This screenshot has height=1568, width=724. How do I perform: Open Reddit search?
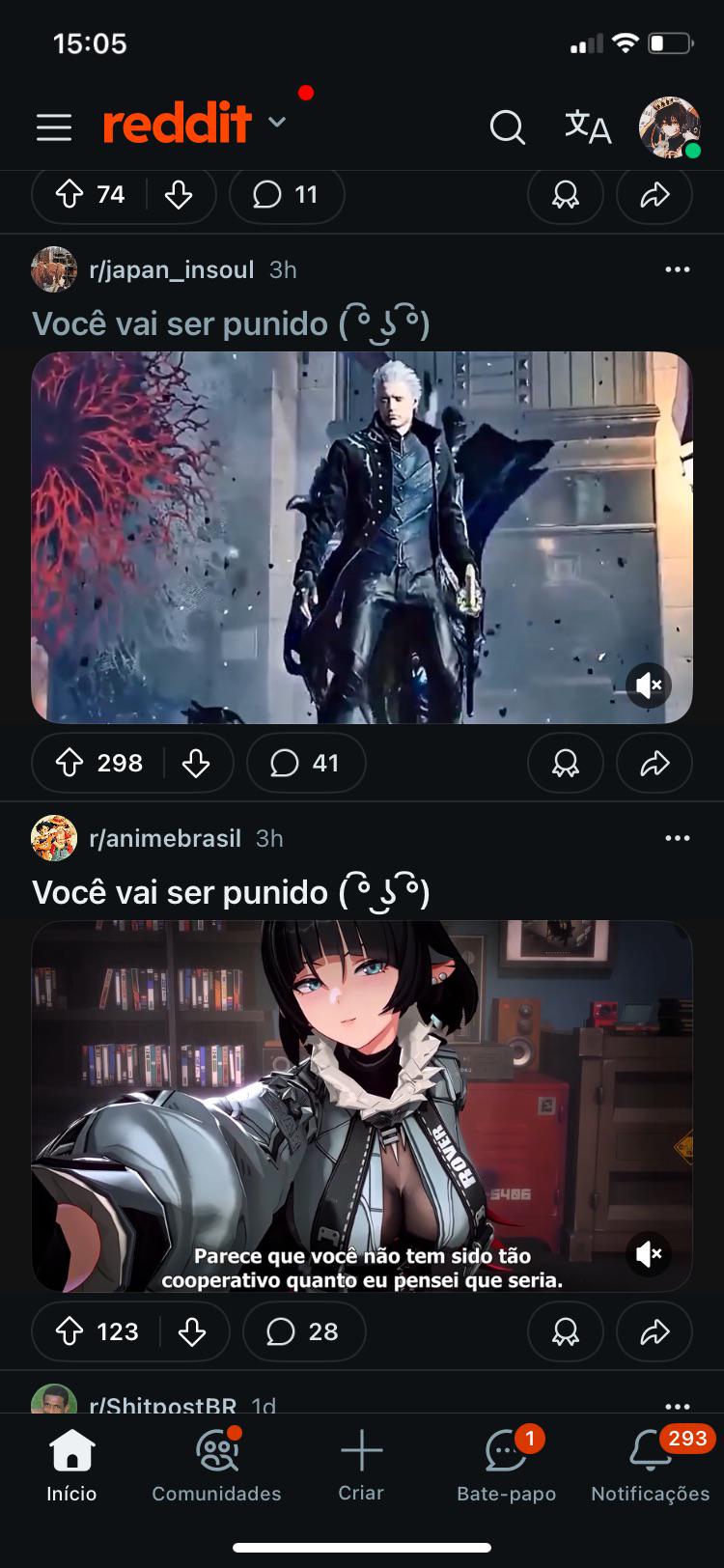coord(507,126)
